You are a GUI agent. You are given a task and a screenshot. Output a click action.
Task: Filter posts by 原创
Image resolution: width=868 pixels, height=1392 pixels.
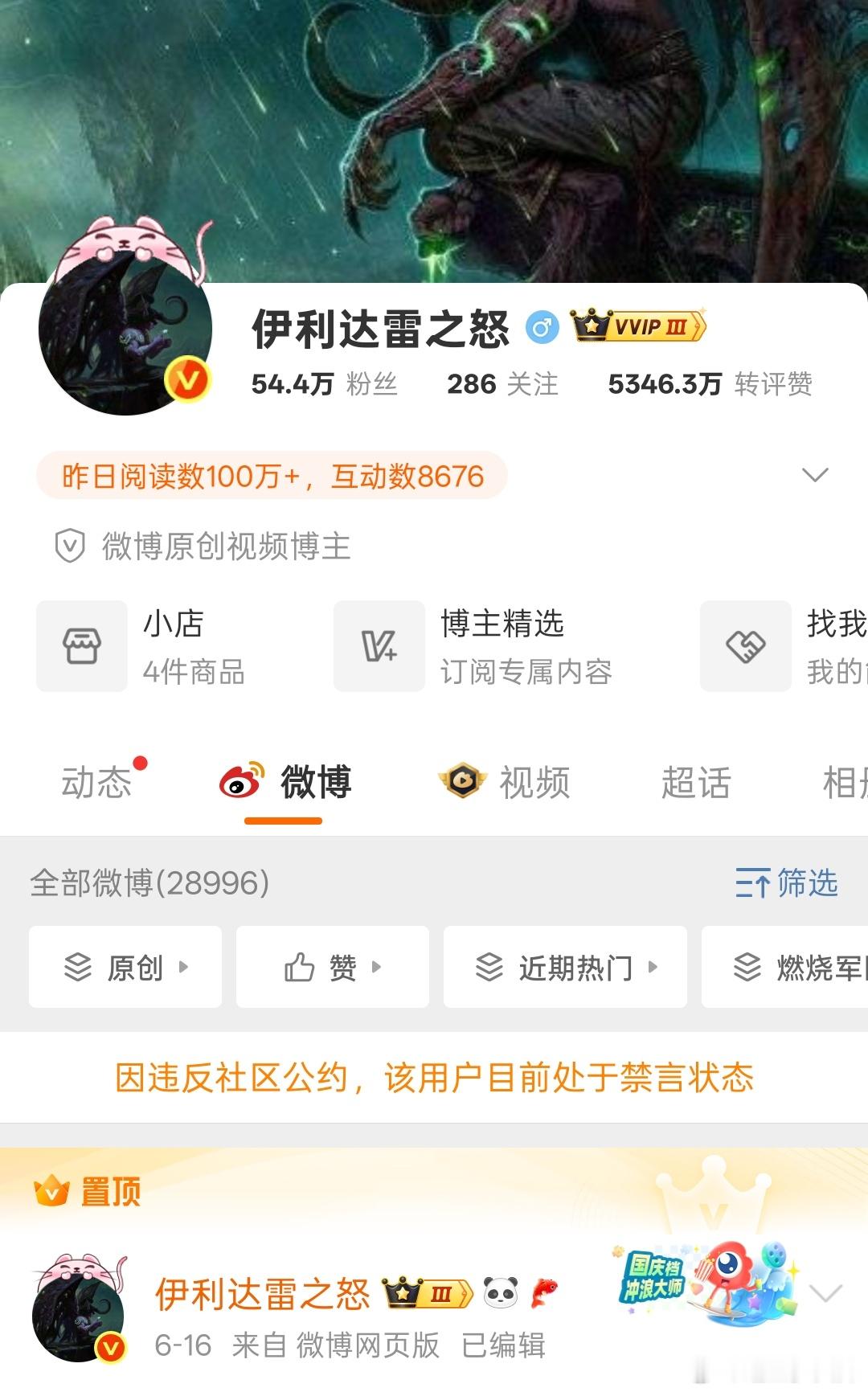coord(125,967)
